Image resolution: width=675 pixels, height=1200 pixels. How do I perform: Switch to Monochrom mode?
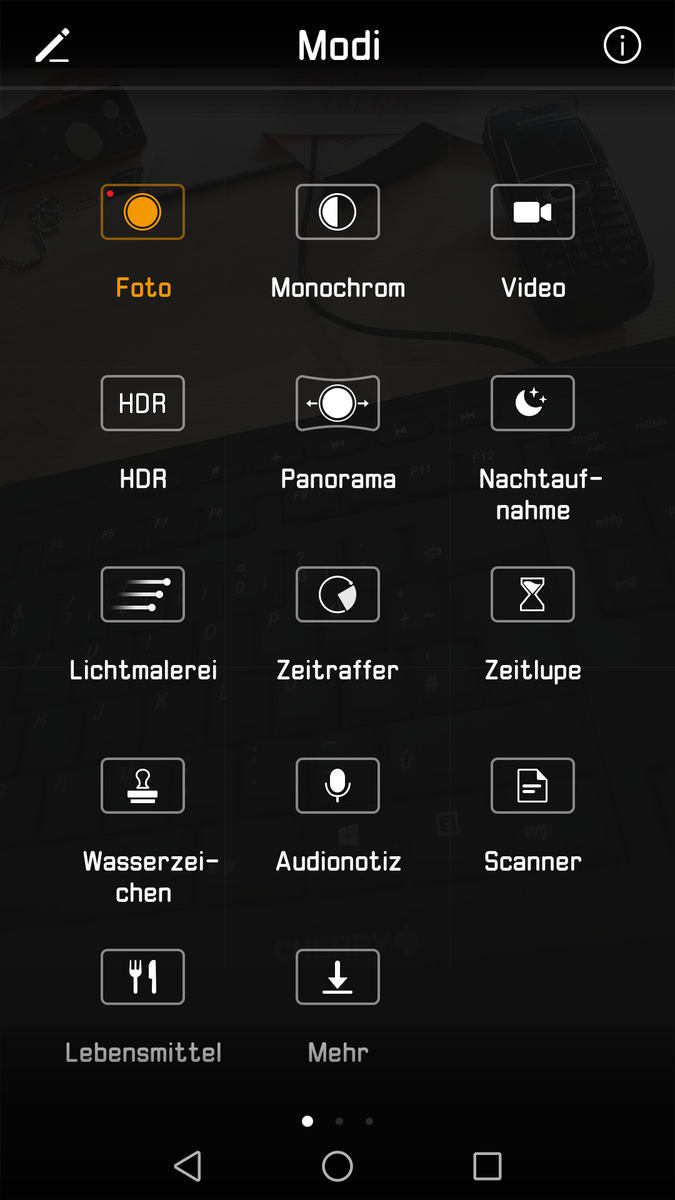click(338, 212)
